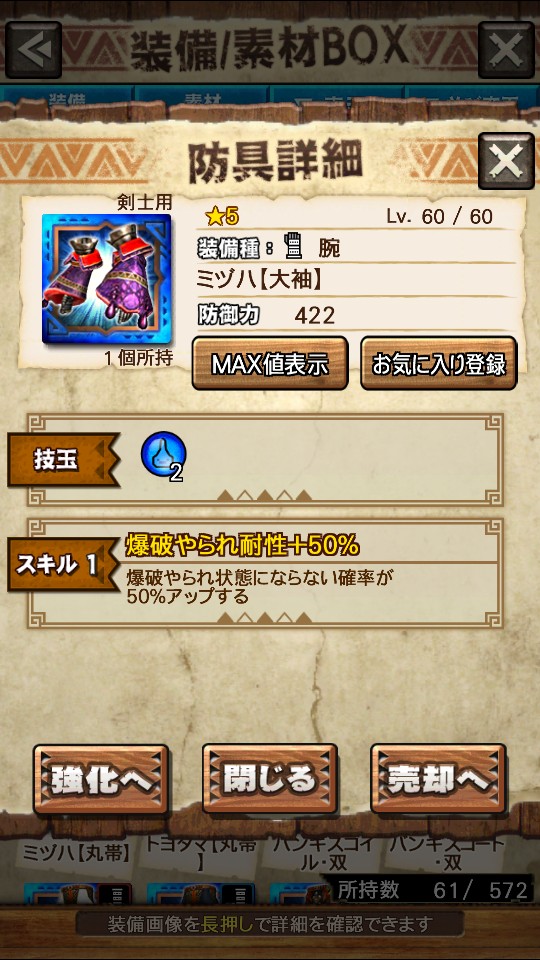The width and height of the screenshot is (540, 960).
Task: Go back with the top-left arrow
Action: [34, 50]
